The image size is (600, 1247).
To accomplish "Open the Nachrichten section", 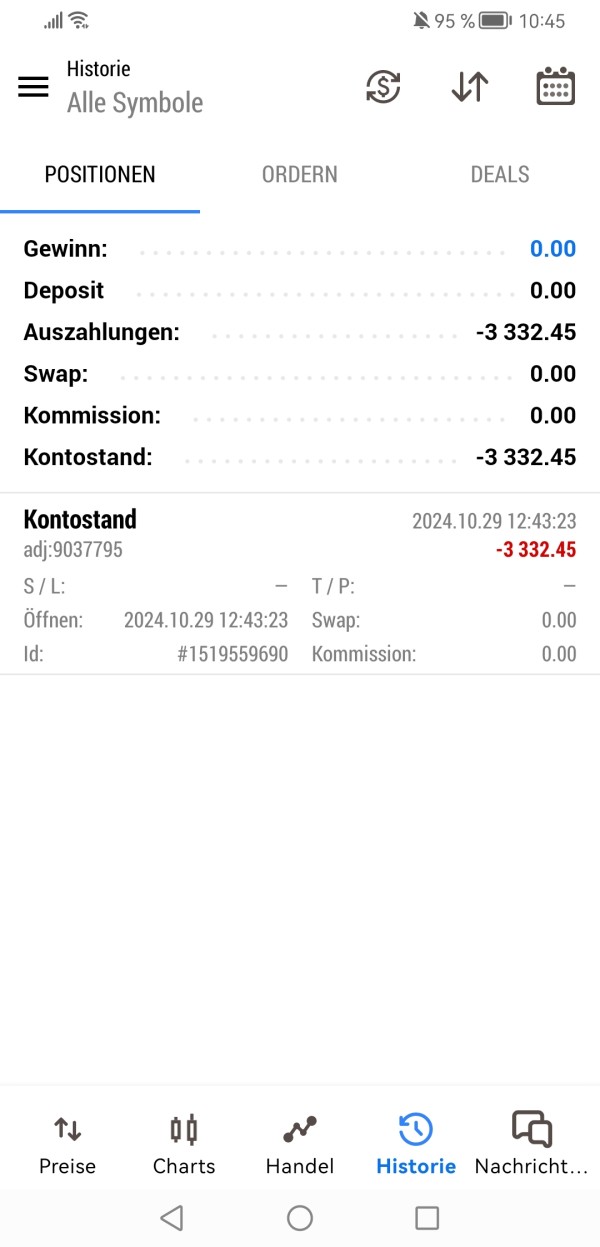I will (x=531, y=1145).
